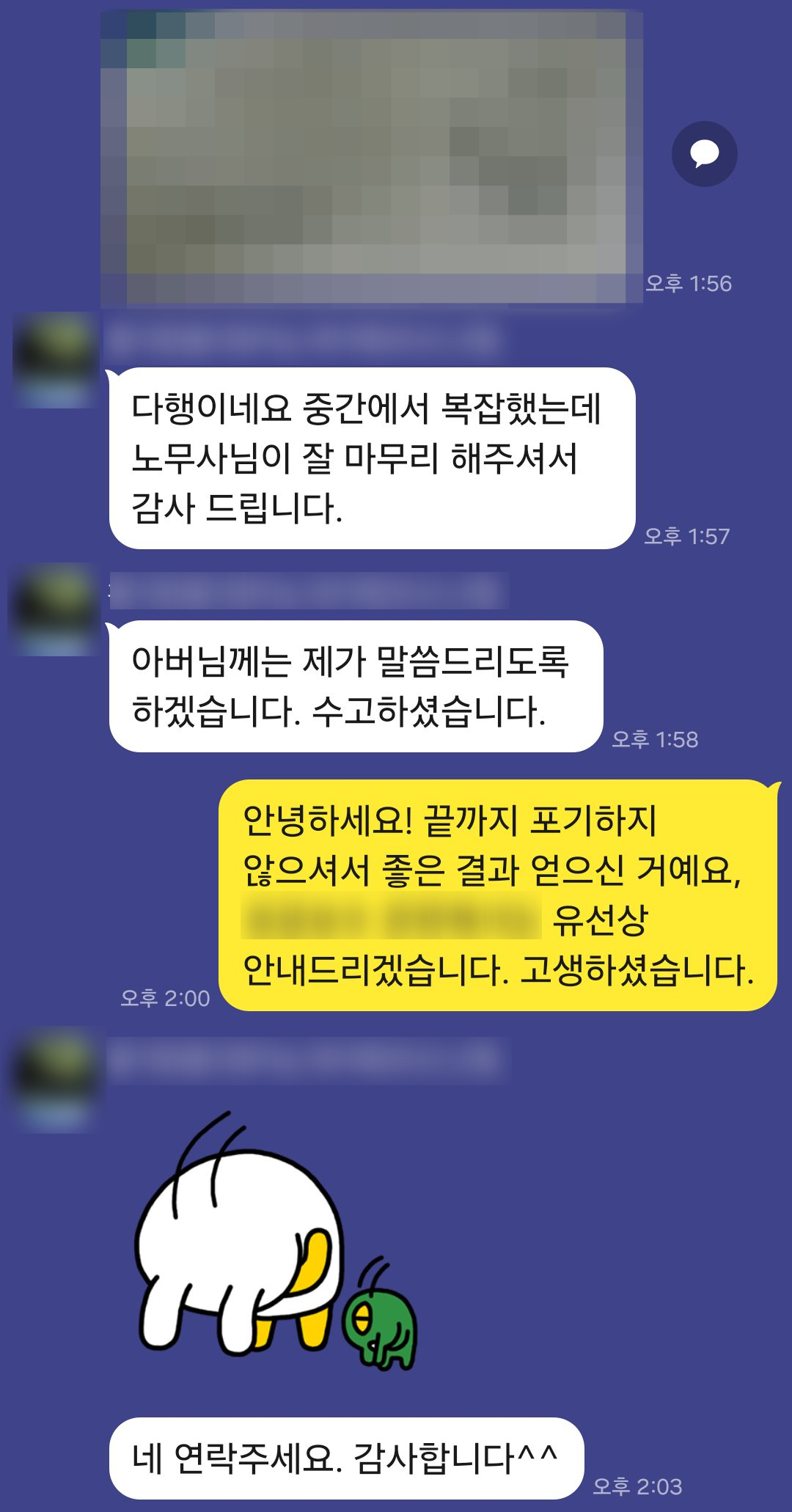Open sender's profile picture above the 아버님께는 message
This screenshot has width=792, height=1512.
pyautogui.click(x=54, y=609)
